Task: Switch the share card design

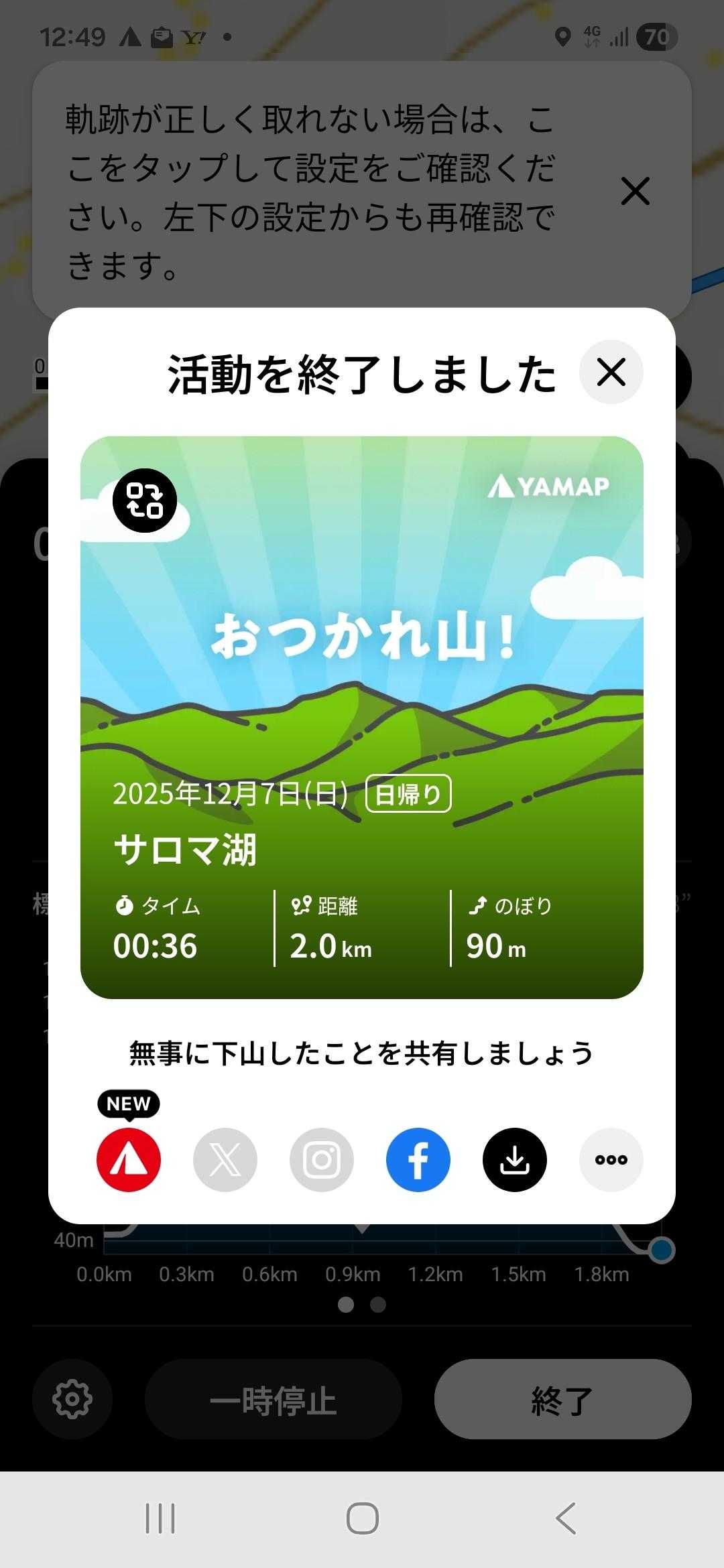Action: click(x=145, y=501)
